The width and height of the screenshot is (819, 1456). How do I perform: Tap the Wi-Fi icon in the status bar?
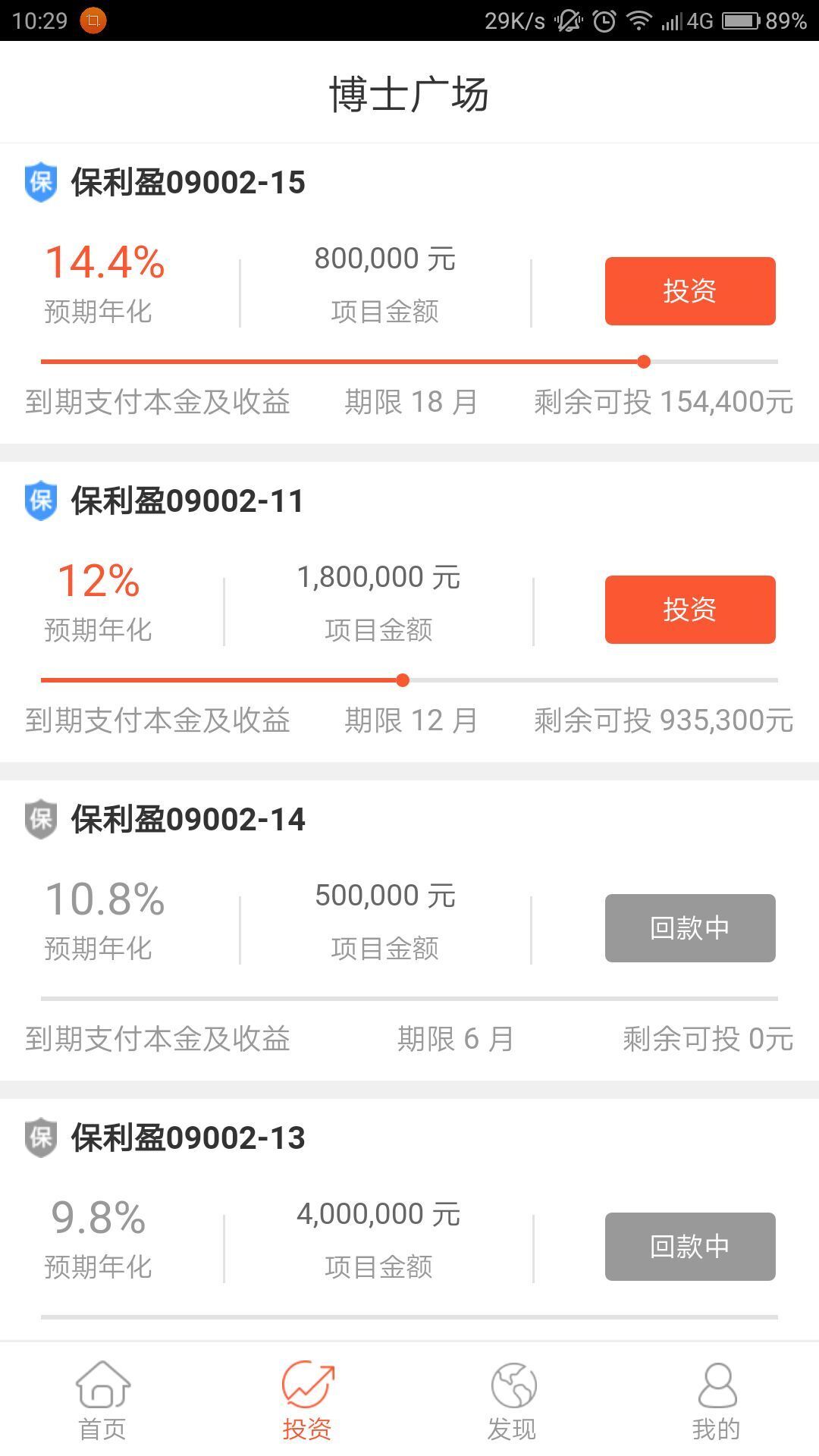coord(641,20)
